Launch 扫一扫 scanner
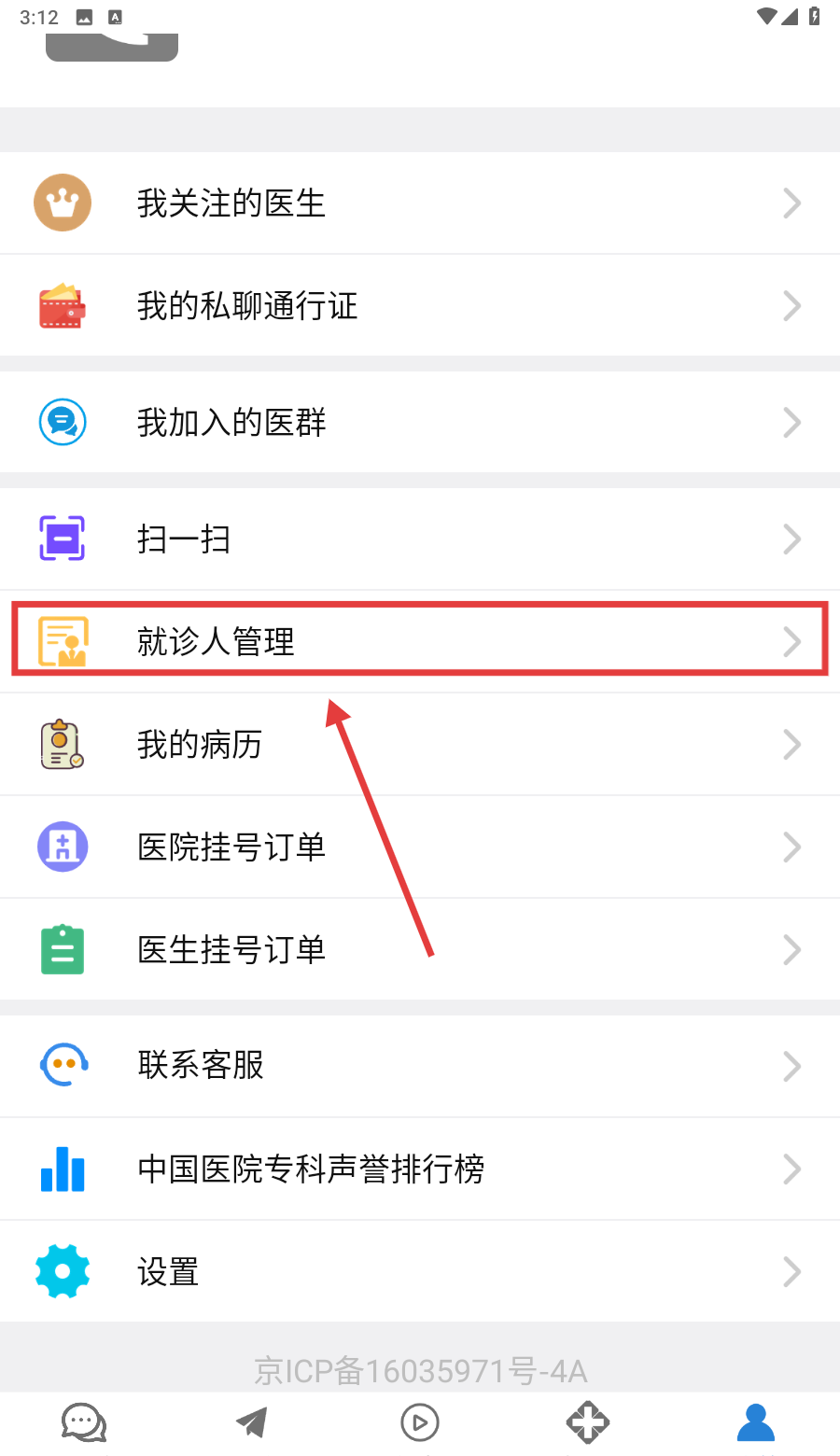 (420, 539)
